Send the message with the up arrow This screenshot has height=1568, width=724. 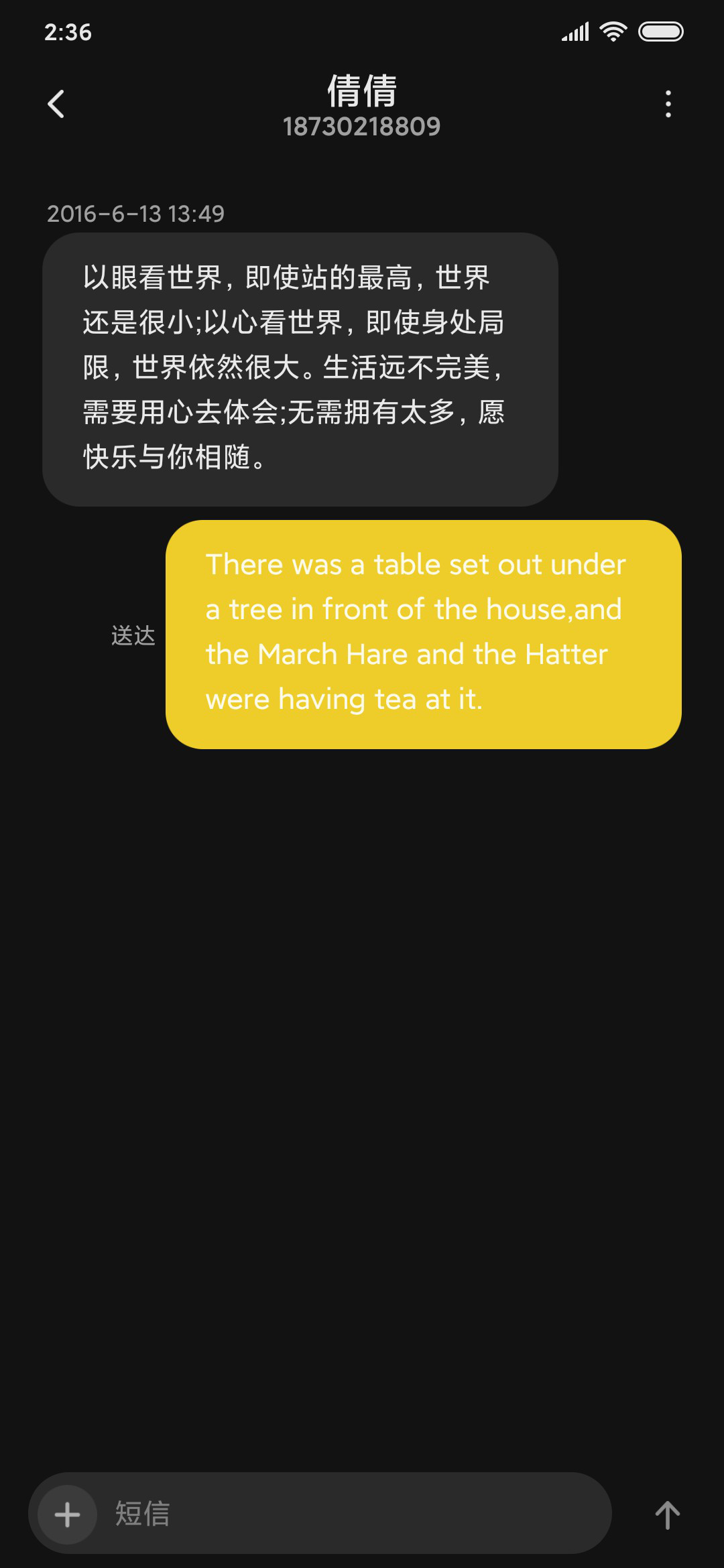pyautogui.click(x=667, y=1514)
